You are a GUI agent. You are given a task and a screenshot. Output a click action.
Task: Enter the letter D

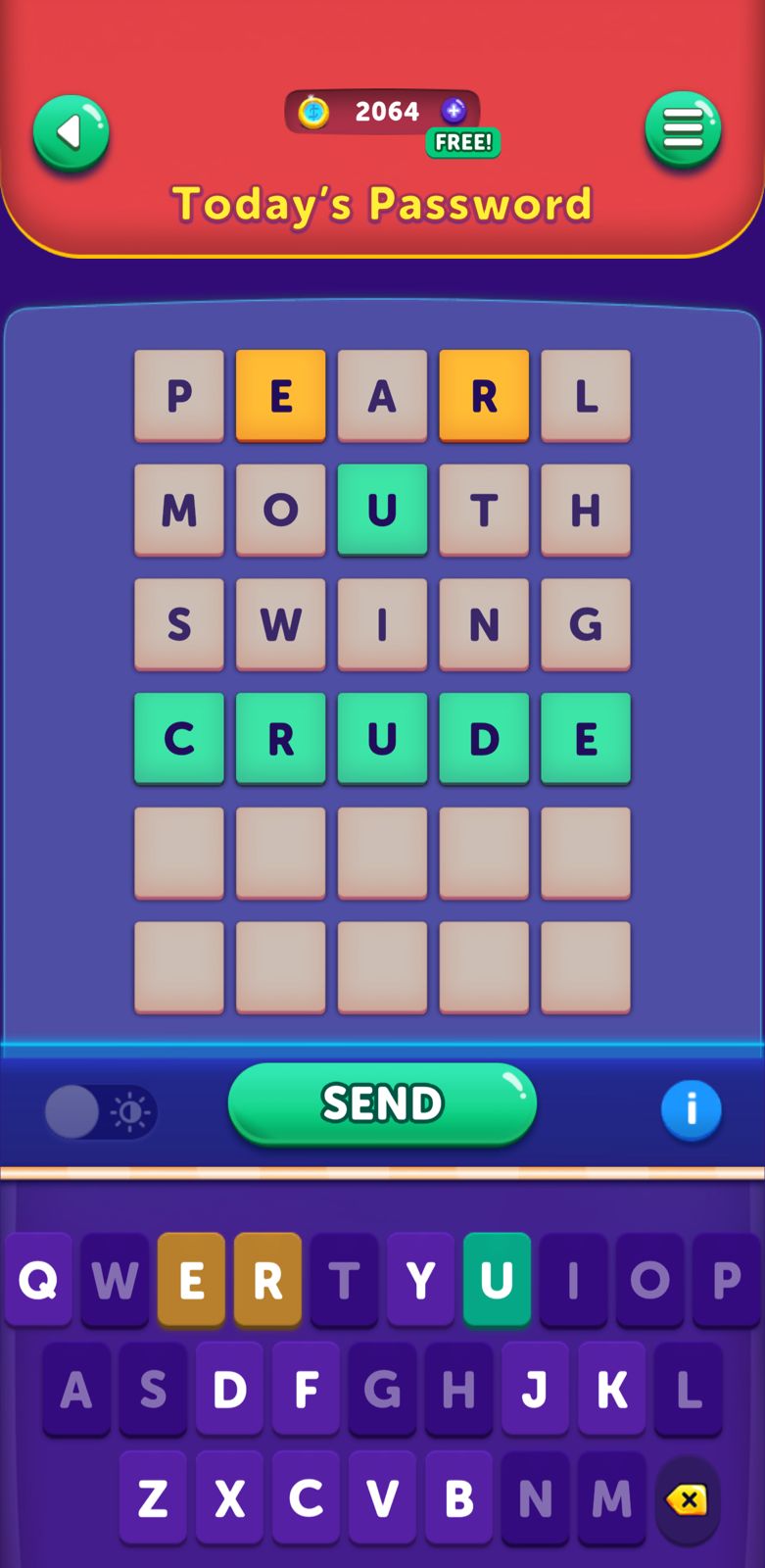[x=229, y=1390]
